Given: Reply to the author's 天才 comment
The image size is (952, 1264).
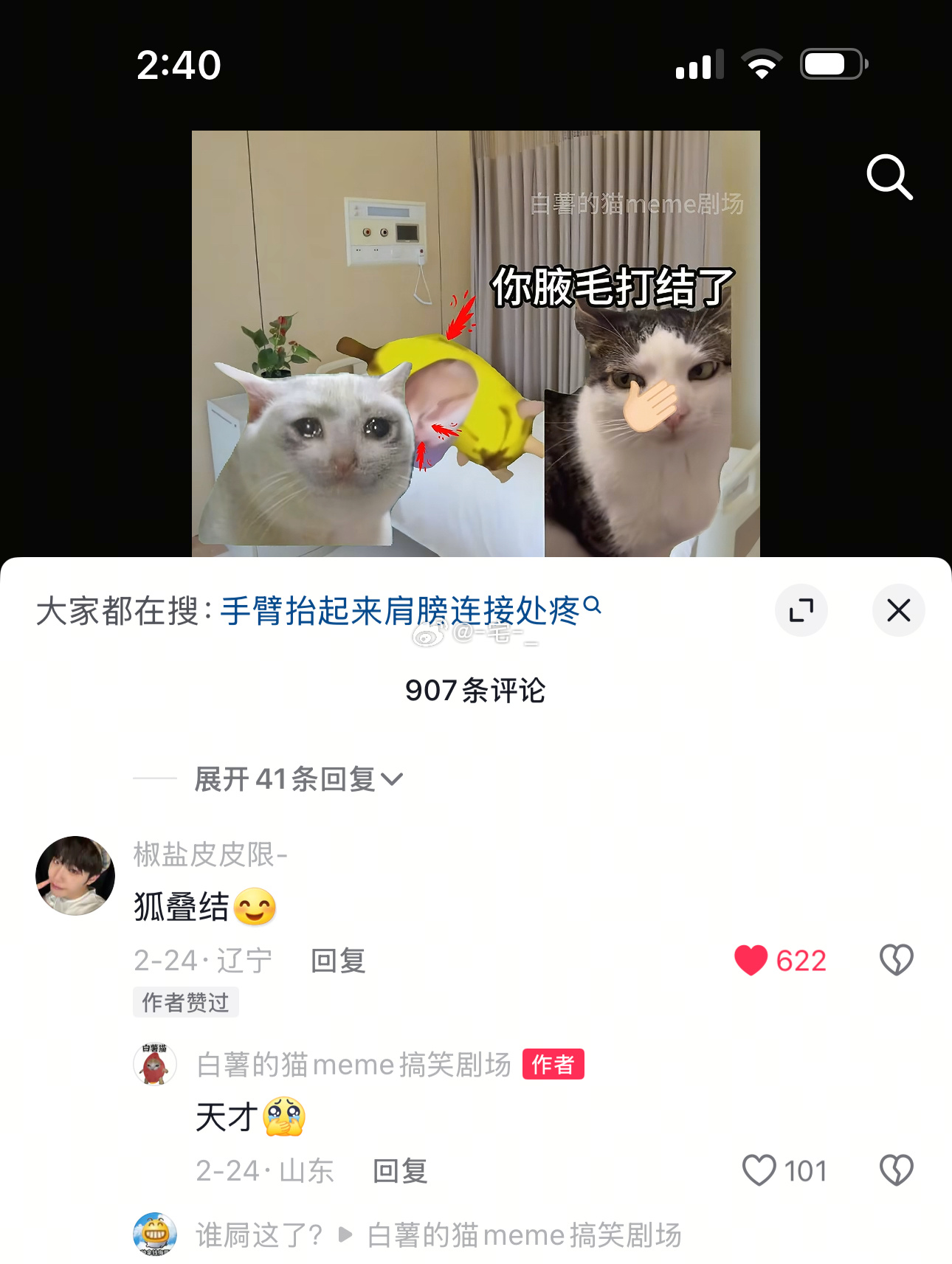Looking at the screenshot, I should click(x=399, y=1171).
